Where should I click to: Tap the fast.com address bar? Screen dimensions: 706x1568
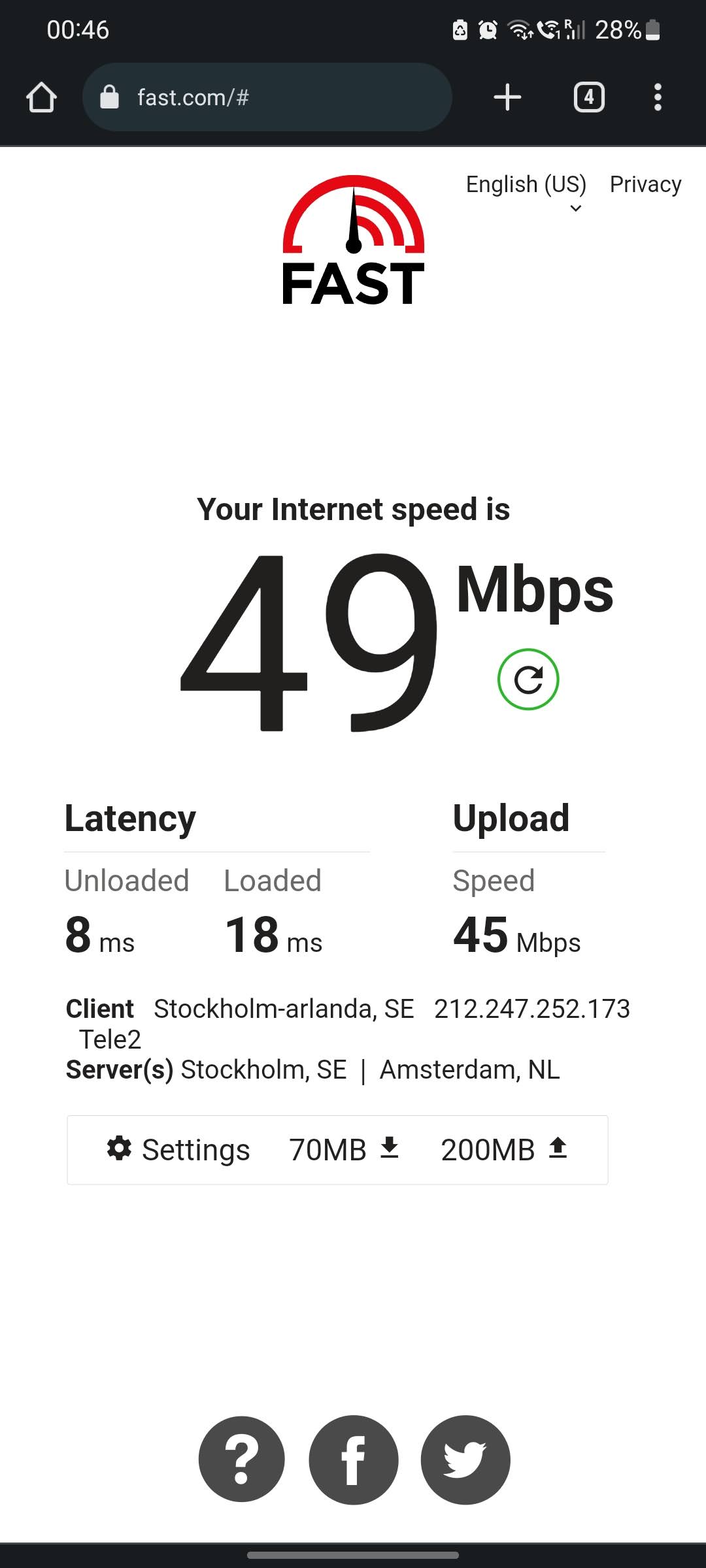tap(267, 98)
